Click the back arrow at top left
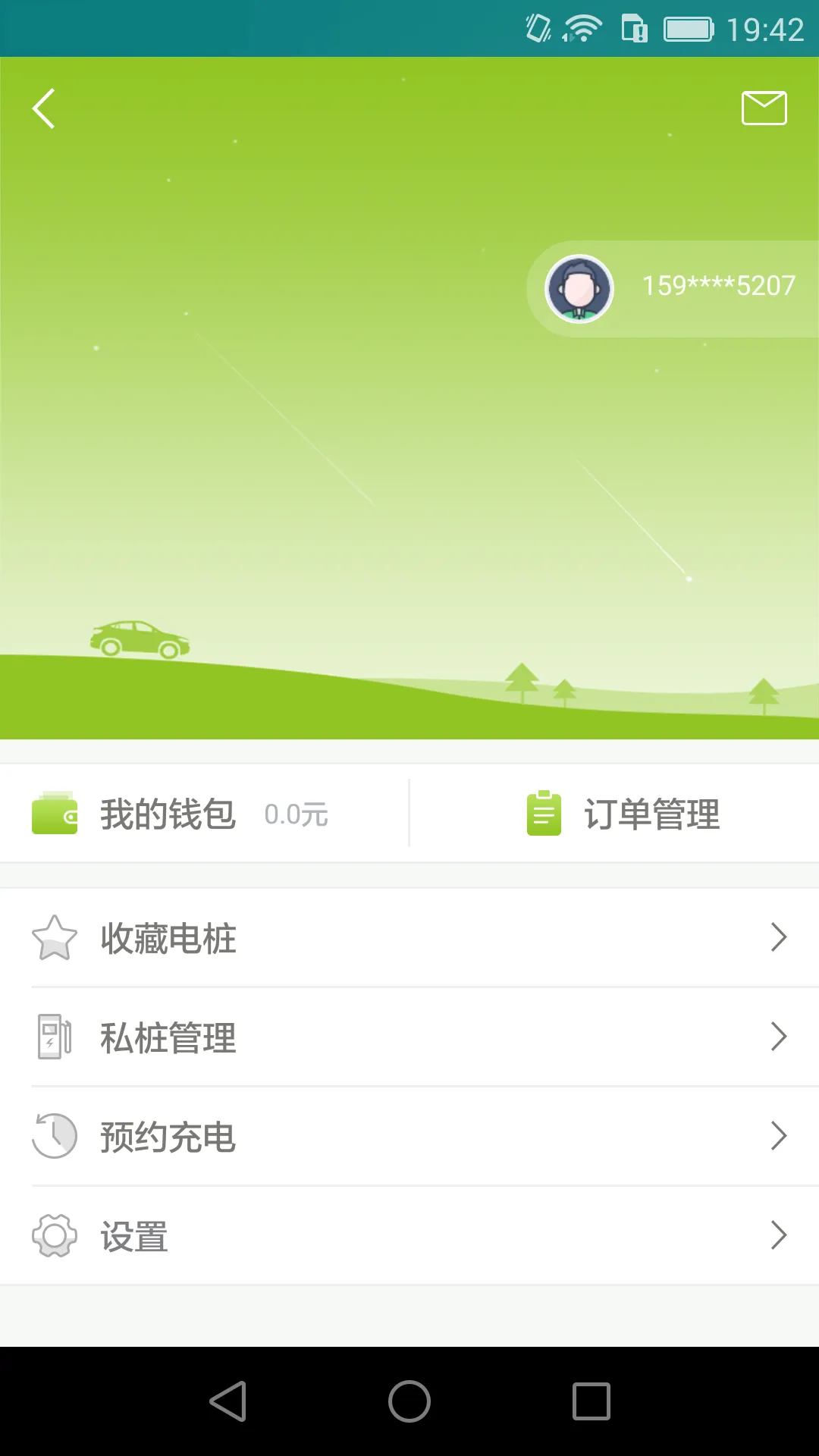The width and height of the screenshot is (819, 1456). [x=43, y=108]
